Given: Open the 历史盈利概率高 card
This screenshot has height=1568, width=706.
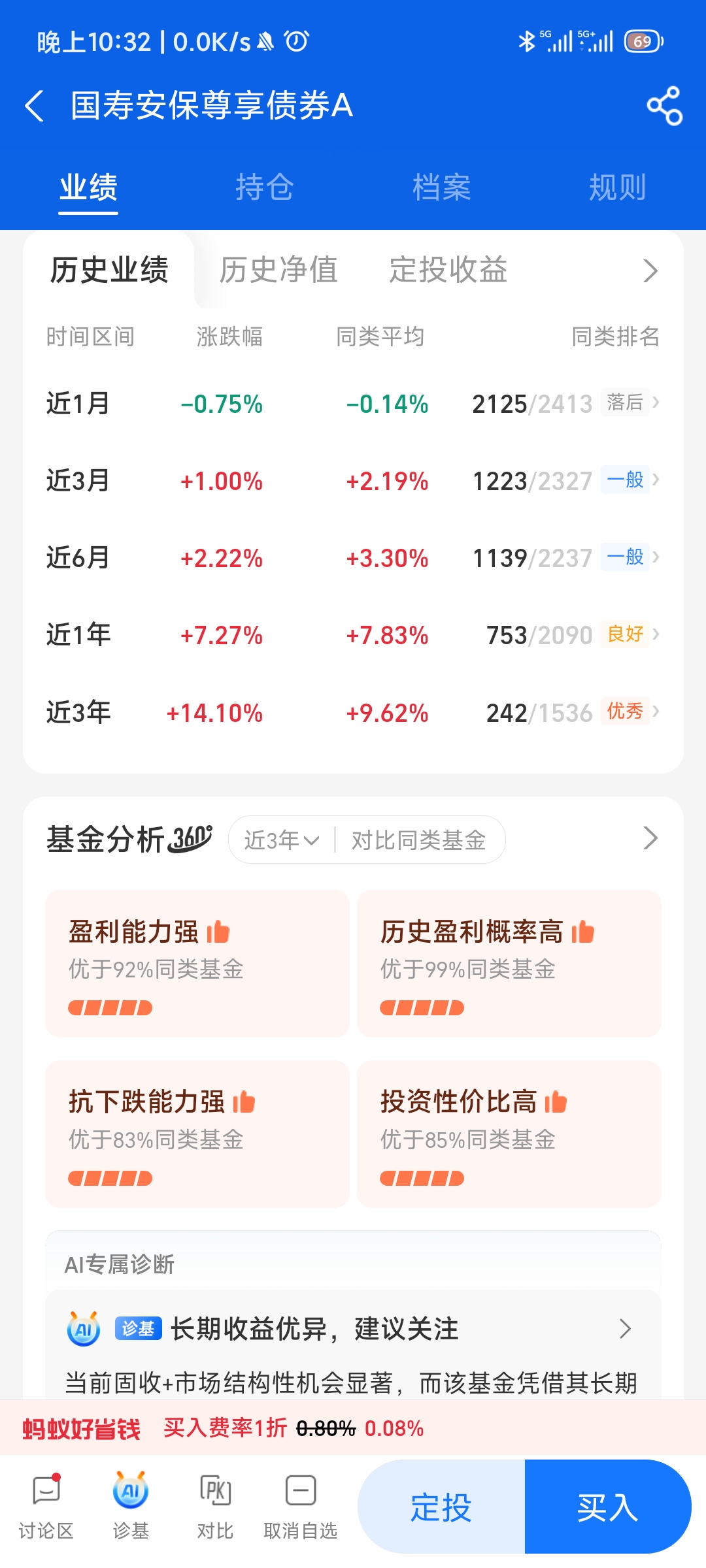Looking at the screenshot, I should [509, 963].
